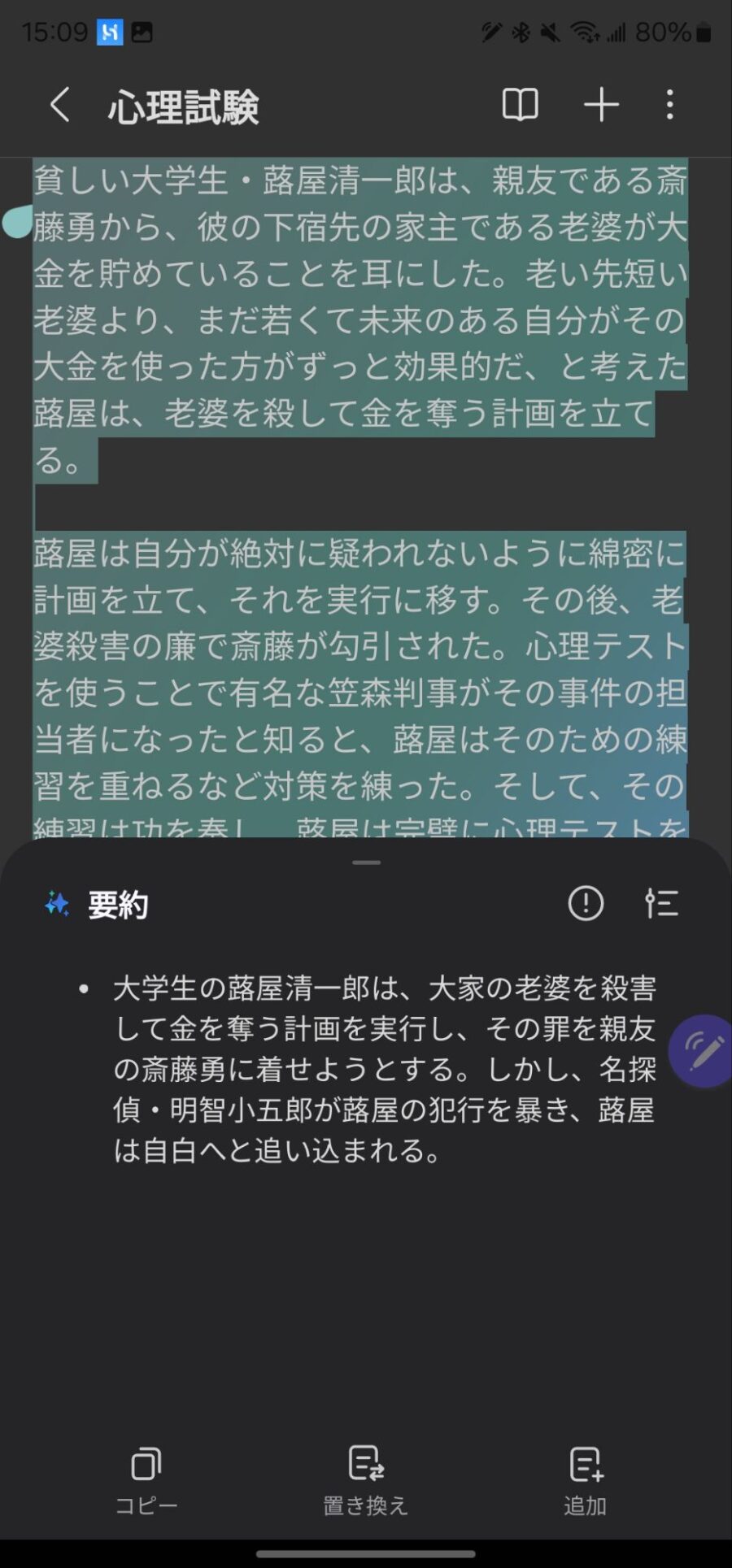Screen dimensions: 732x1568
Task: Tap the plus icon in the top bar
Action: point(601,105)
